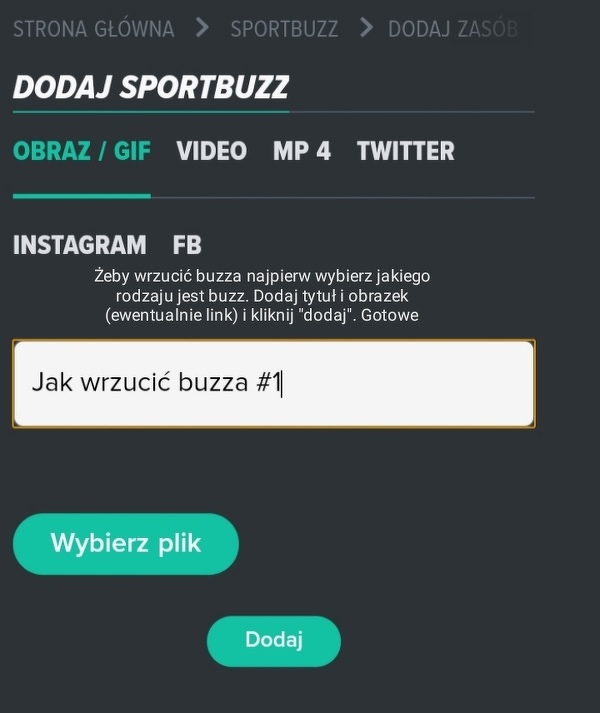This screenshot has height=713, width=600.
Task: Switch to the Video tab
Action: [x=211, y=151]
